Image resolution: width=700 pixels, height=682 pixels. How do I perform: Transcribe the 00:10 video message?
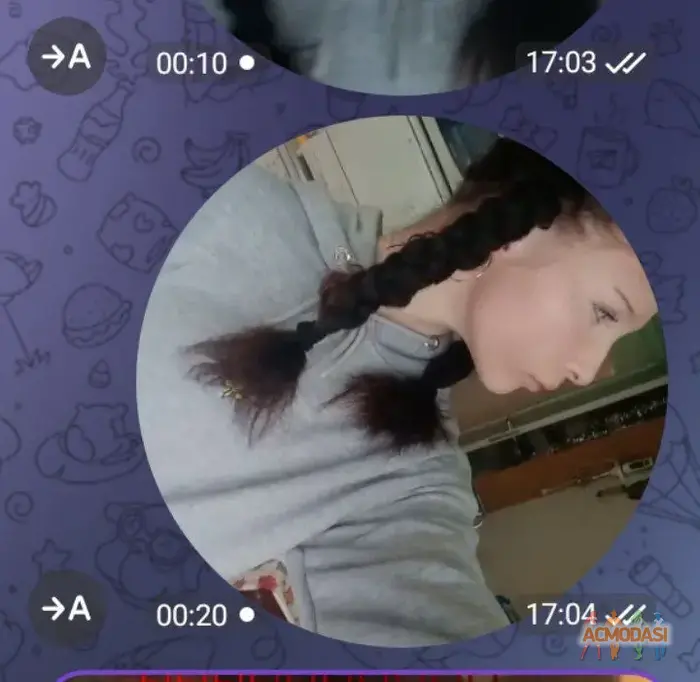pos(67,57)
